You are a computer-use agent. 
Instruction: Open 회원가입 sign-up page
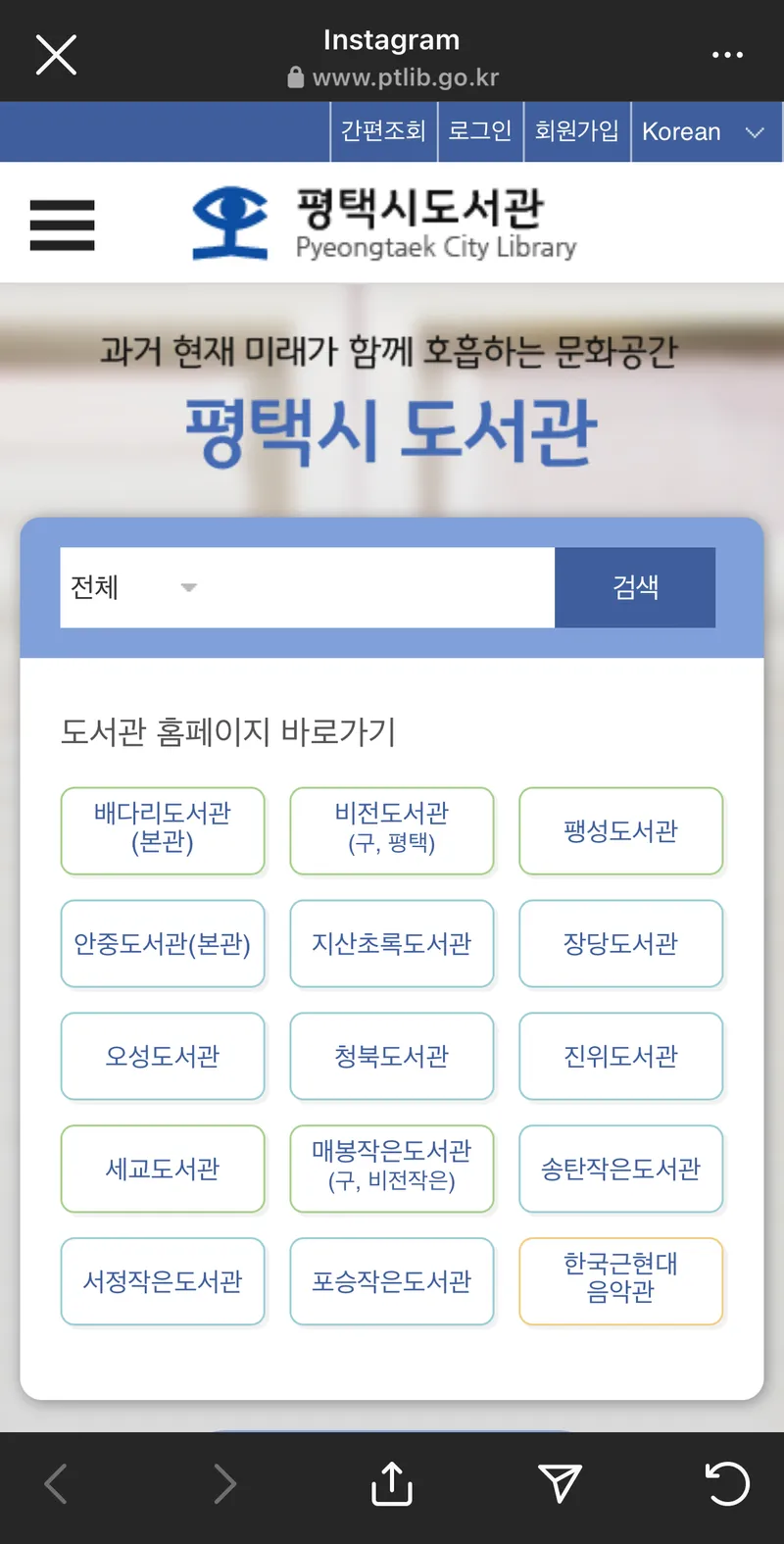[x=576, y=131]
